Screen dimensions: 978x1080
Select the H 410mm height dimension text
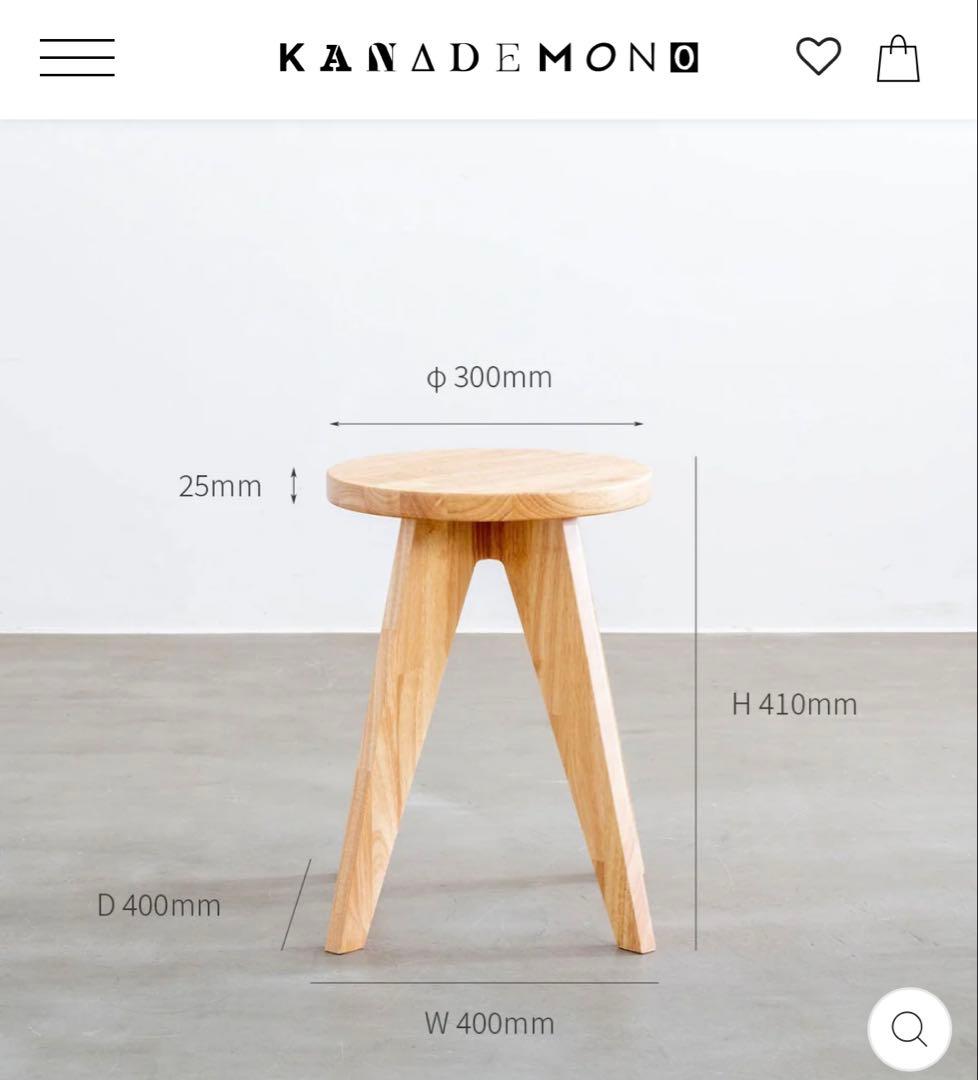[x=793, y=704]
